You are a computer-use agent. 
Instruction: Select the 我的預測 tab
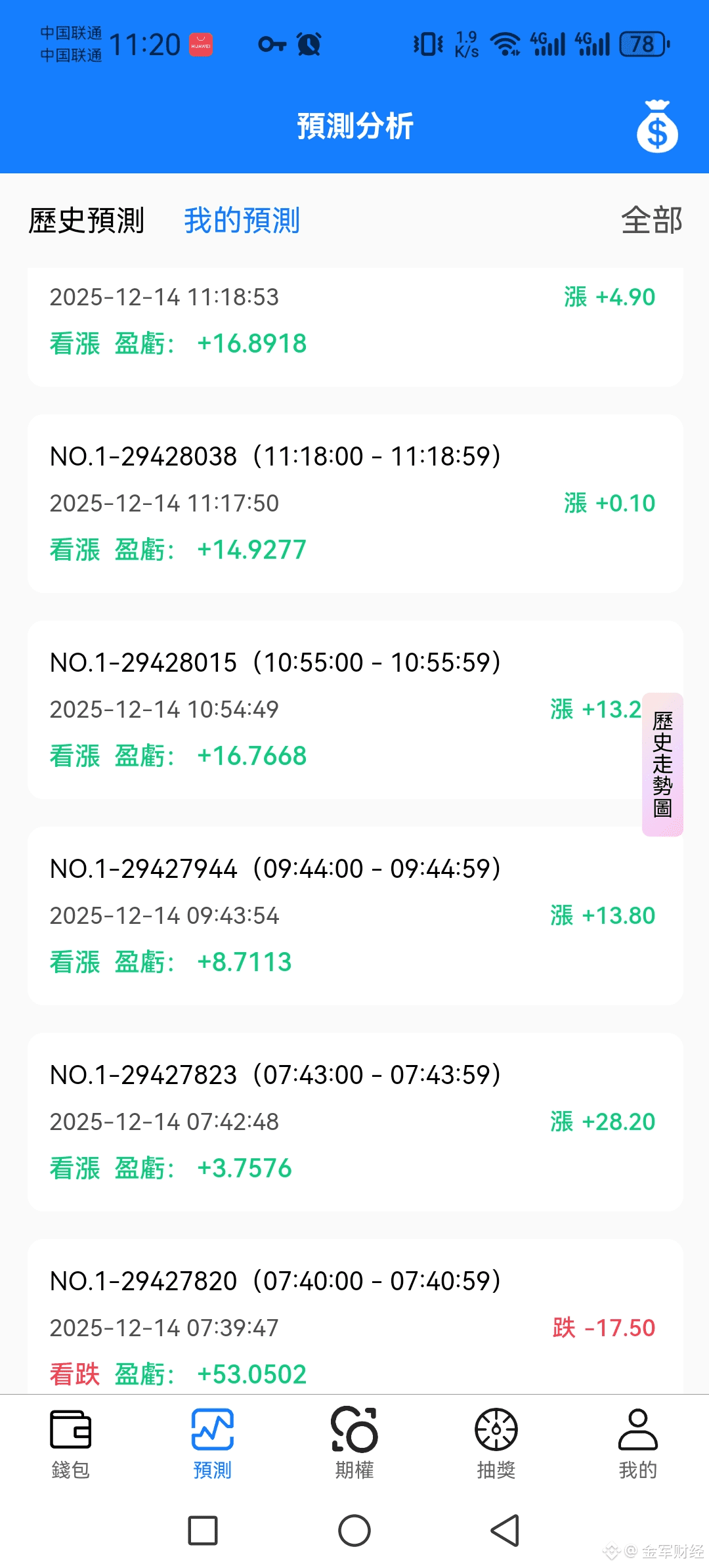242,221
